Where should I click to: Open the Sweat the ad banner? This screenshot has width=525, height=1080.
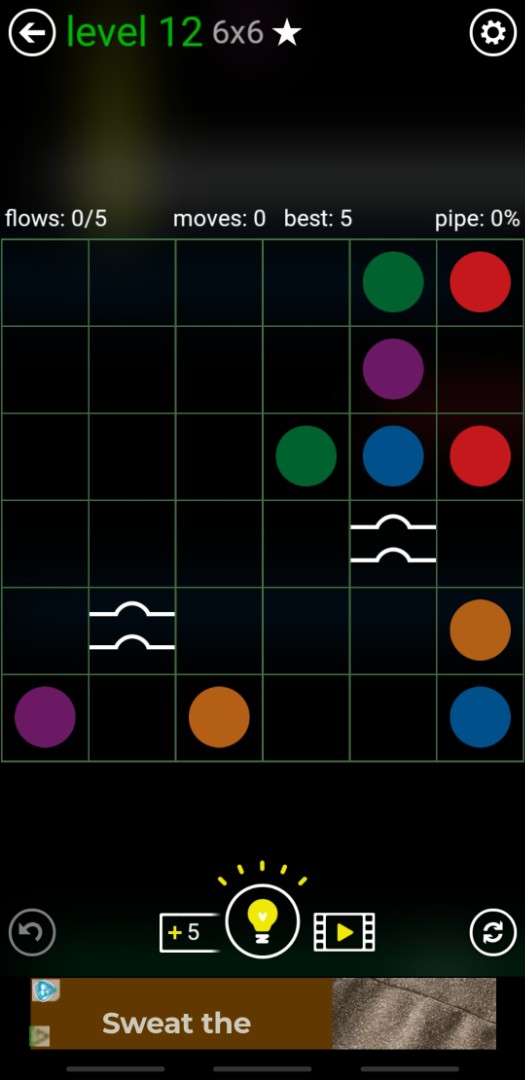tap(262, 1014)
